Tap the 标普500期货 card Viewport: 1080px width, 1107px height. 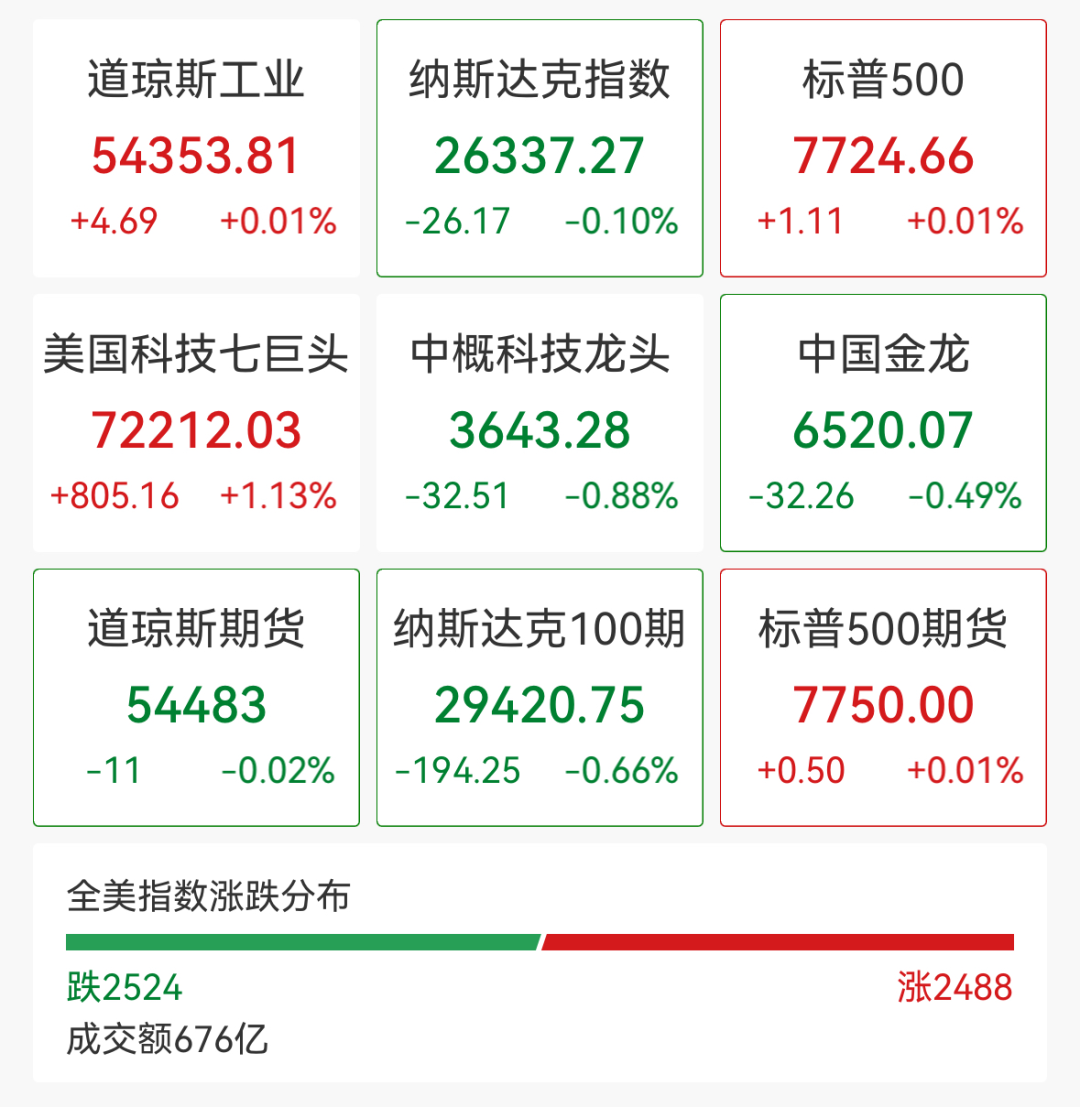883,698
